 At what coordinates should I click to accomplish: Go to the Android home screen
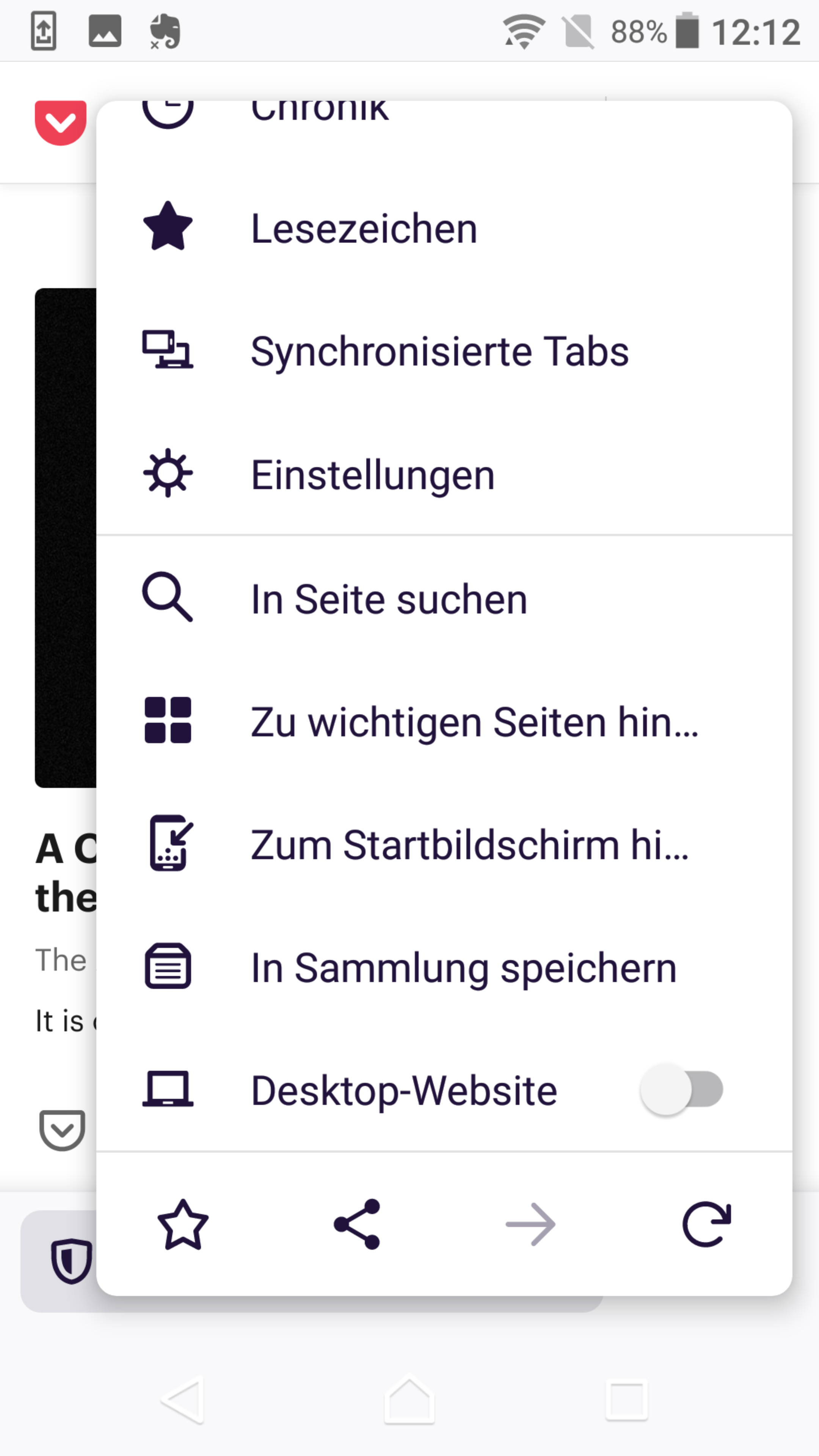pos(409,1400)
